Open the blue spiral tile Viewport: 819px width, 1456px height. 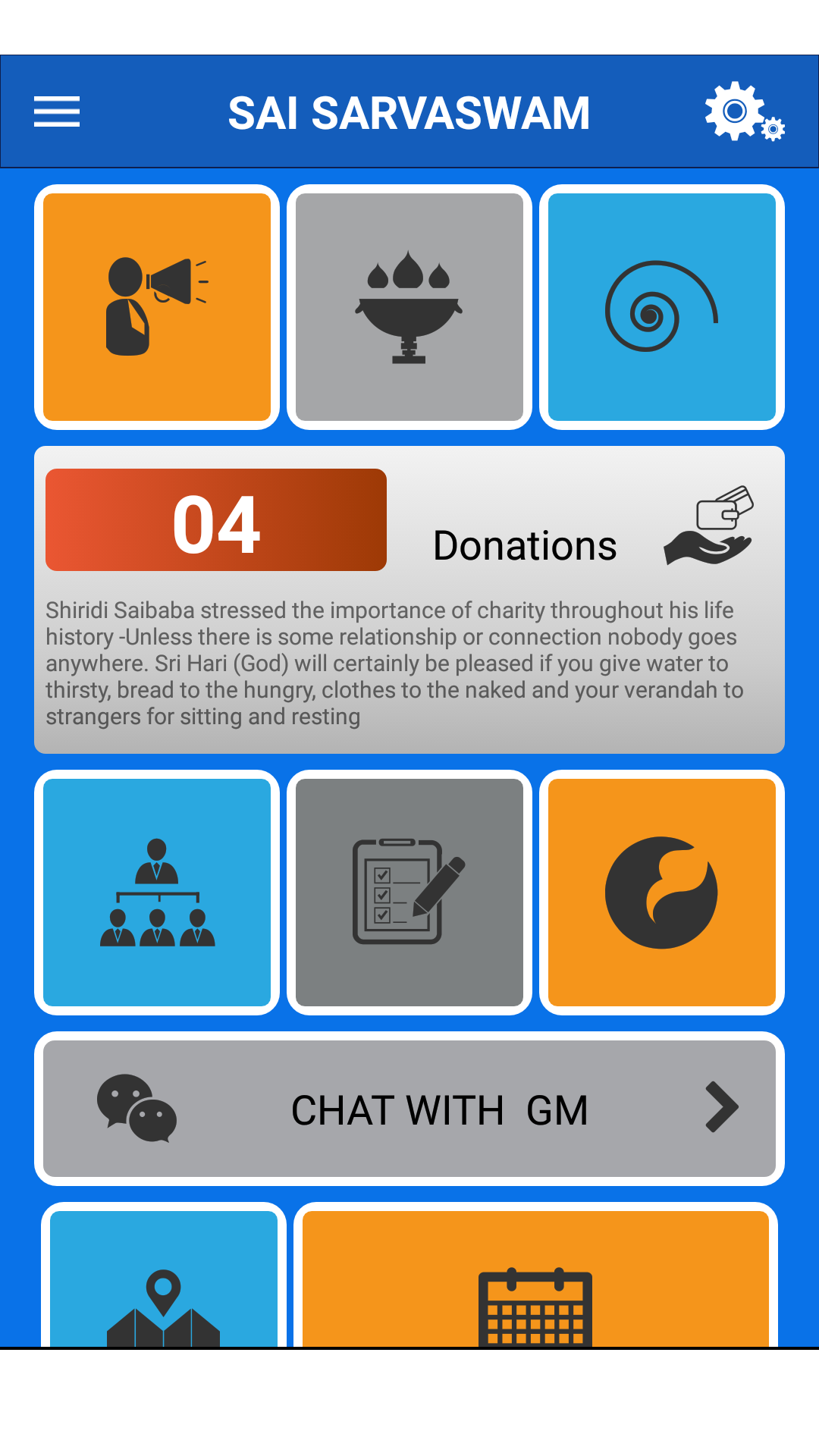click(661, 307)
